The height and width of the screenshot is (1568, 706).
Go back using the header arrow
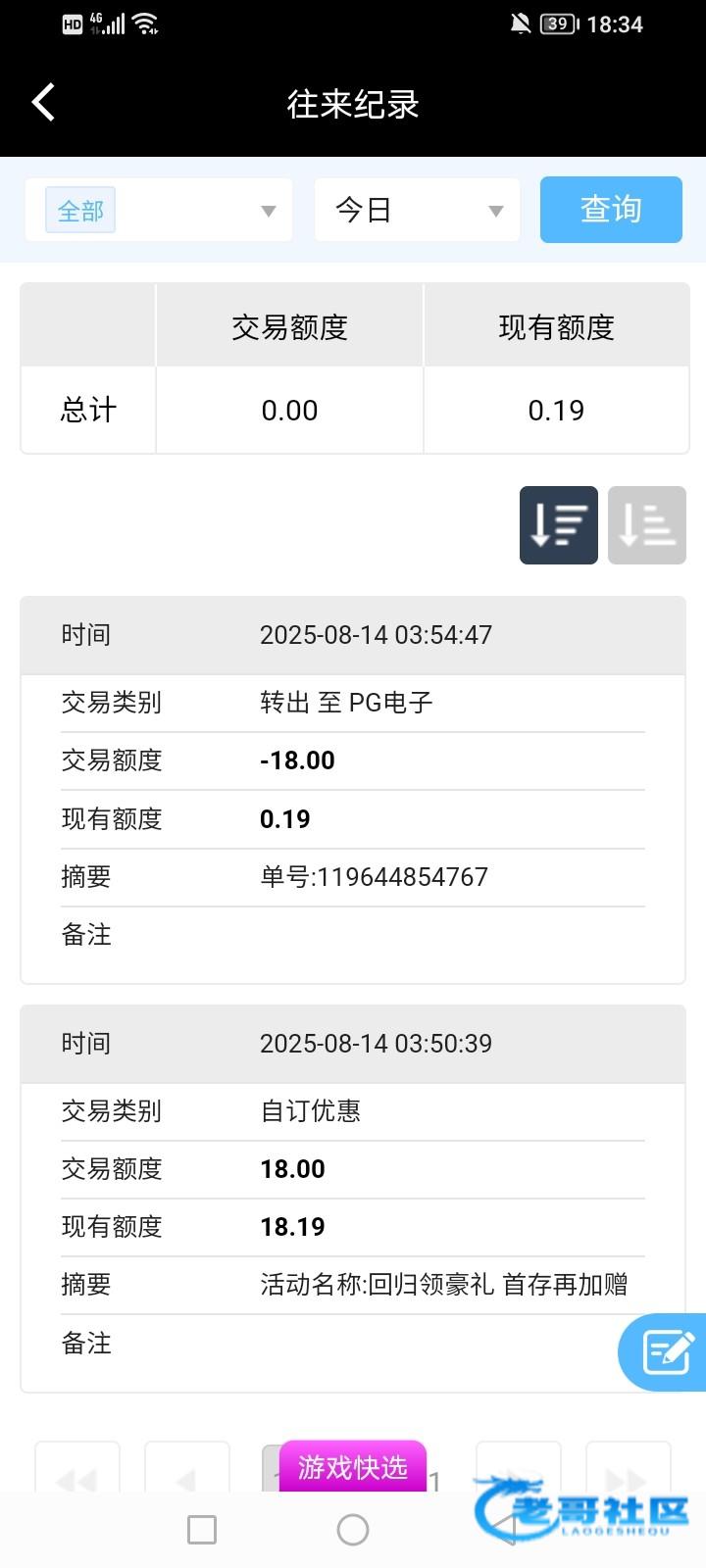[x=43, y=102]
